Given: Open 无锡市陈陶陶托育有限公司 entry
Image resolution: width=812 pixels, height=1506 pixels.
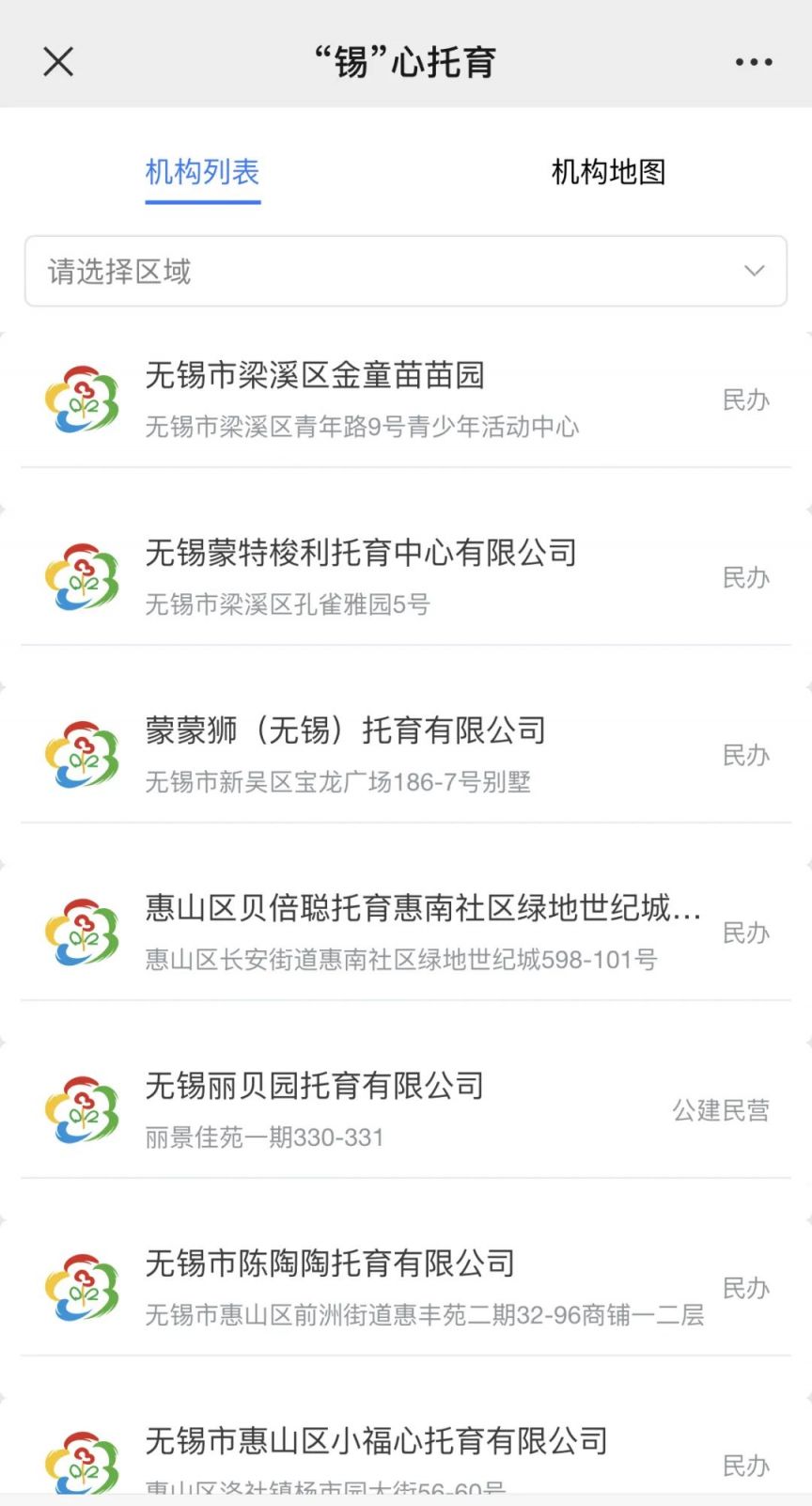Looking at the screenshot, I should point(405,1288).
